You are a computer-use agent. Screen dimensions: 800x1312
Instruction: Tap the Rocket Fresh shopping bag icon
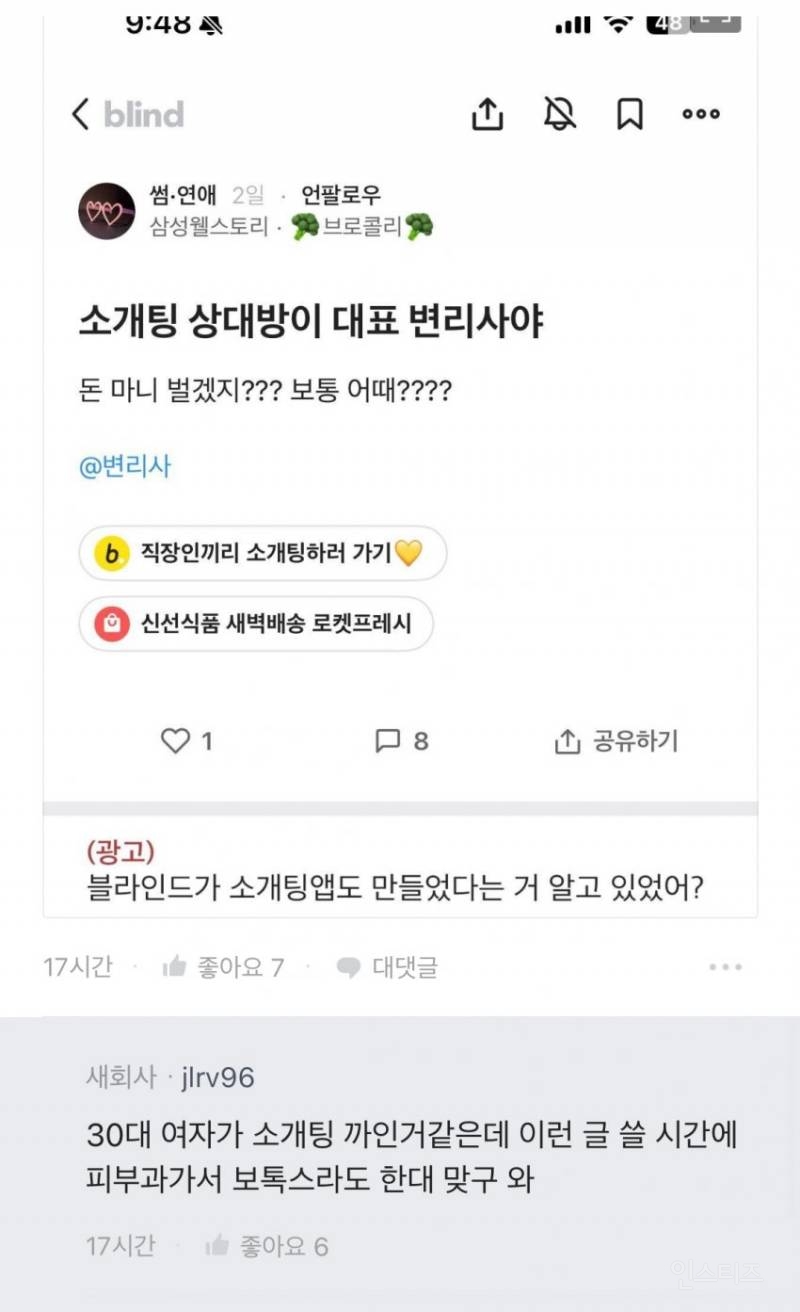click(110, 623)
